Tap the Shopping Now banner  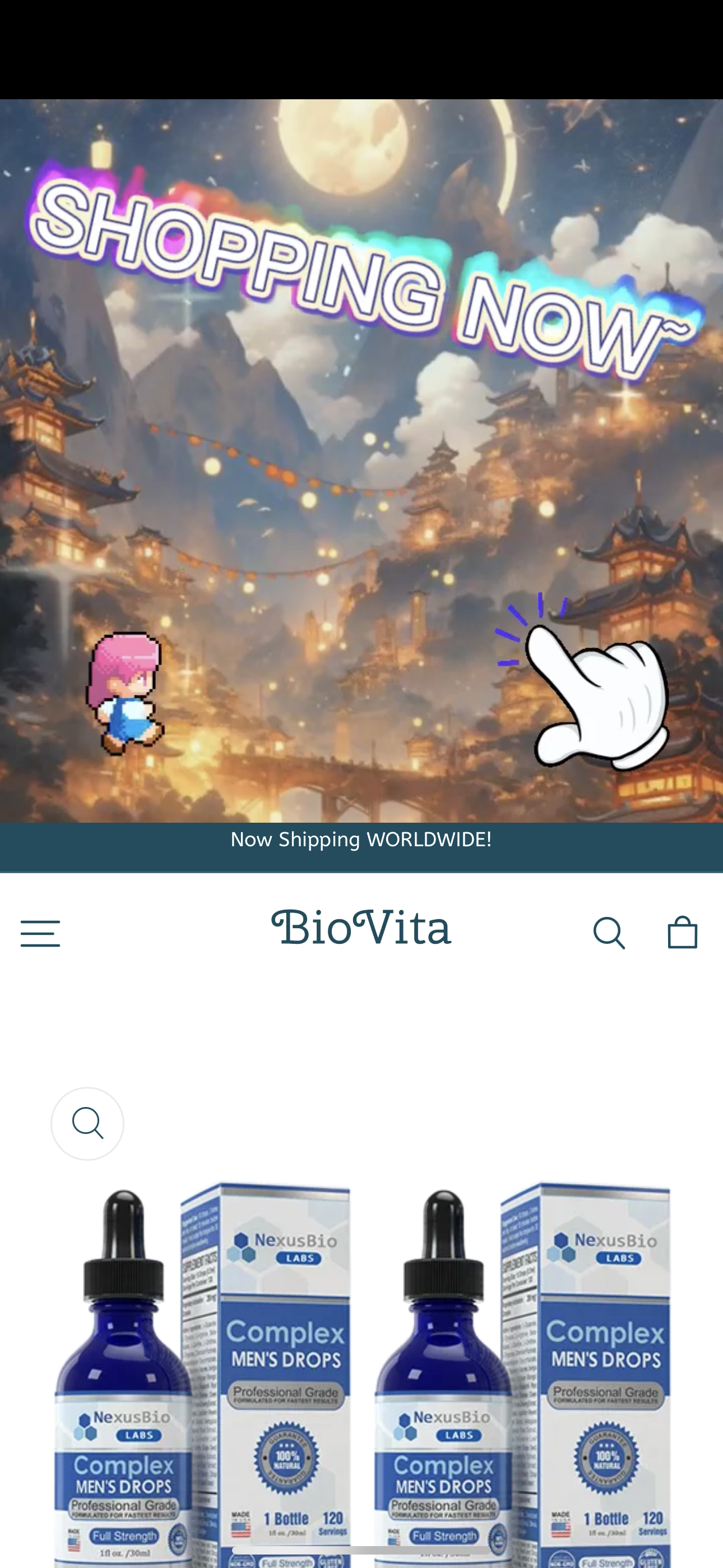pyautogui.click(x=361, y=461)
